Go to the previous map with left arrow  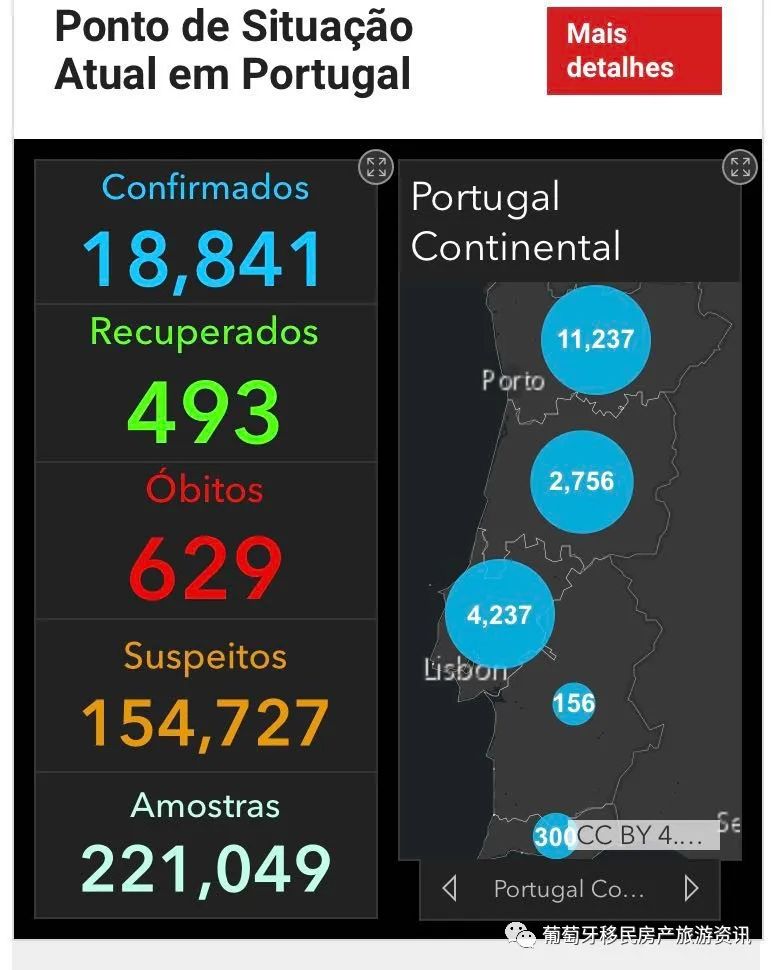coord(449,888)
